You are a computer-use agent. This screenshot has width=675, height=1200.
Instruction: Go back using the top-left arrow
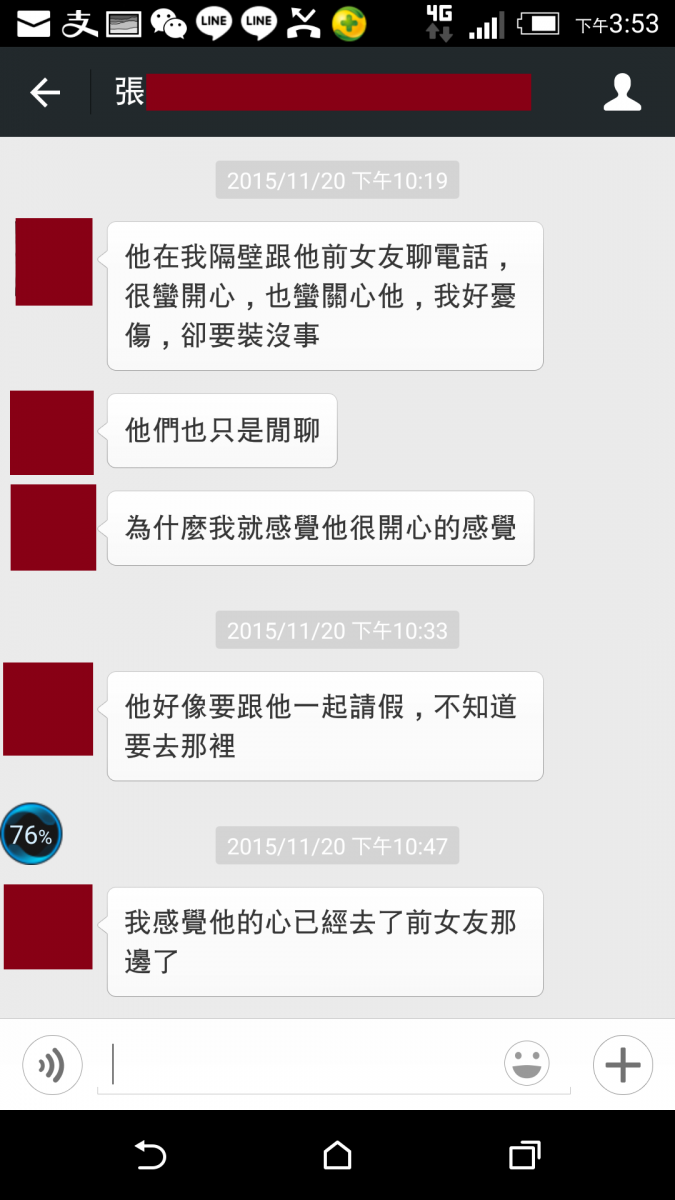pyautogui.click(x=45, y=93)
